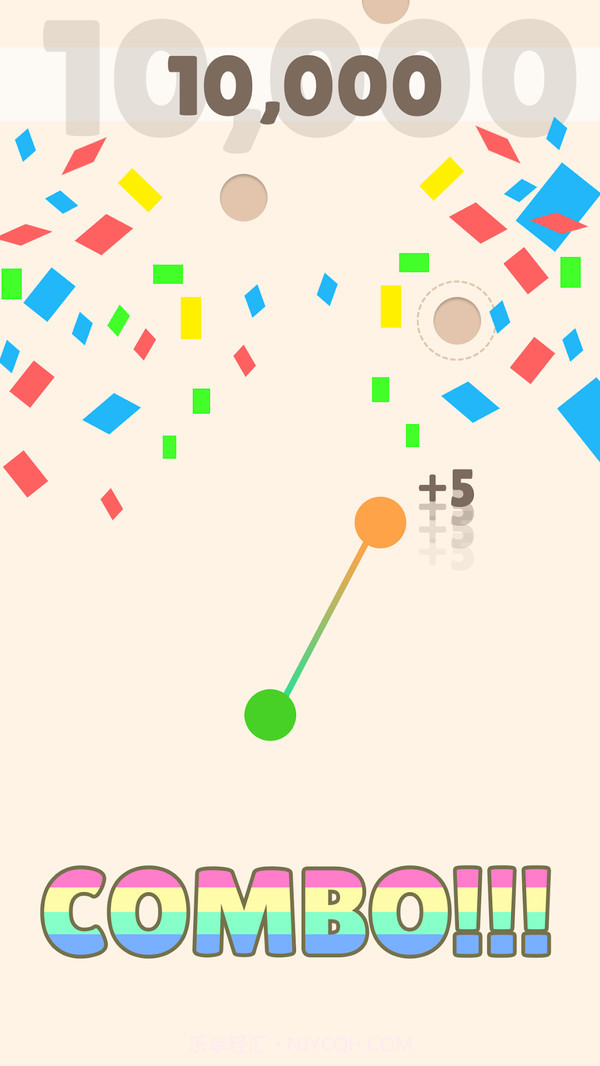Tap the tan peg with dashed ring
The width and height of the screenshot is (600, 1066).
click(457, 321)
